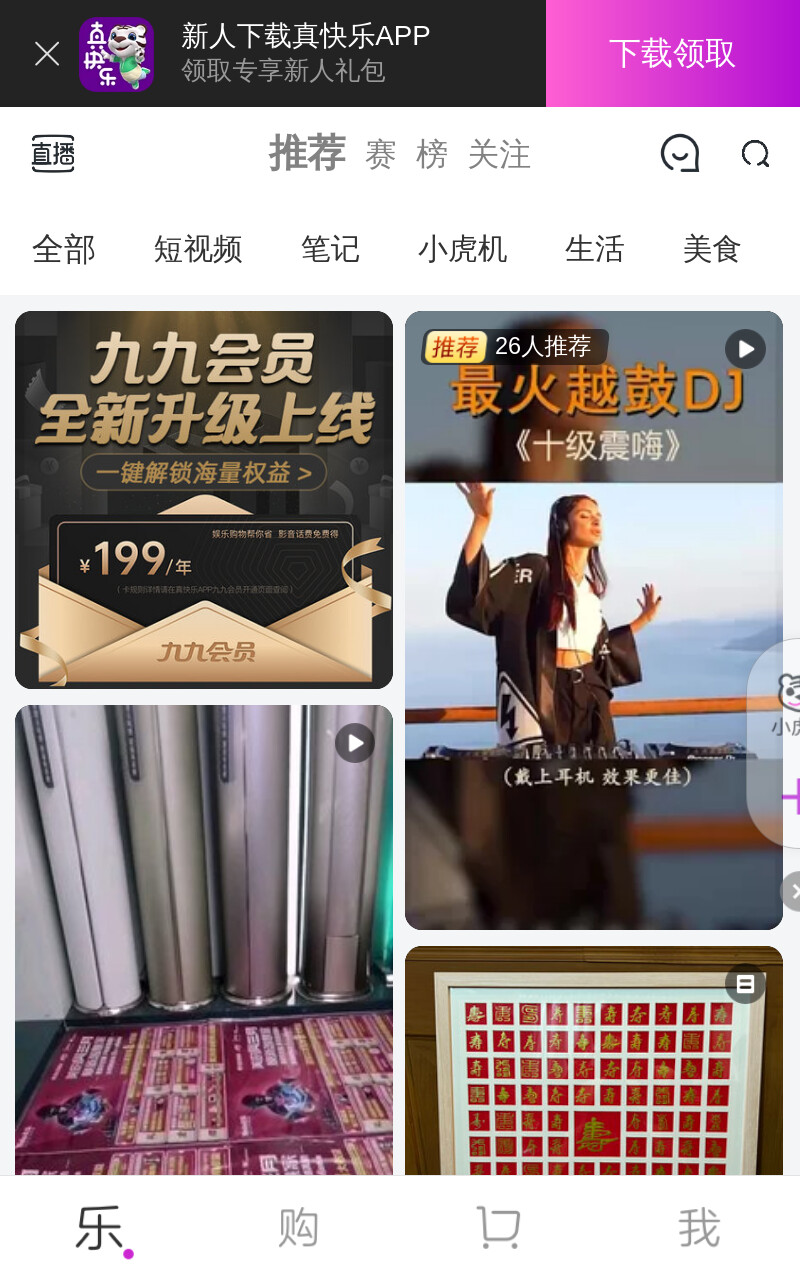800x1280 pixels.
Task: Open the 九九会员 upgrade card
Action: click(x=204, y=500)
